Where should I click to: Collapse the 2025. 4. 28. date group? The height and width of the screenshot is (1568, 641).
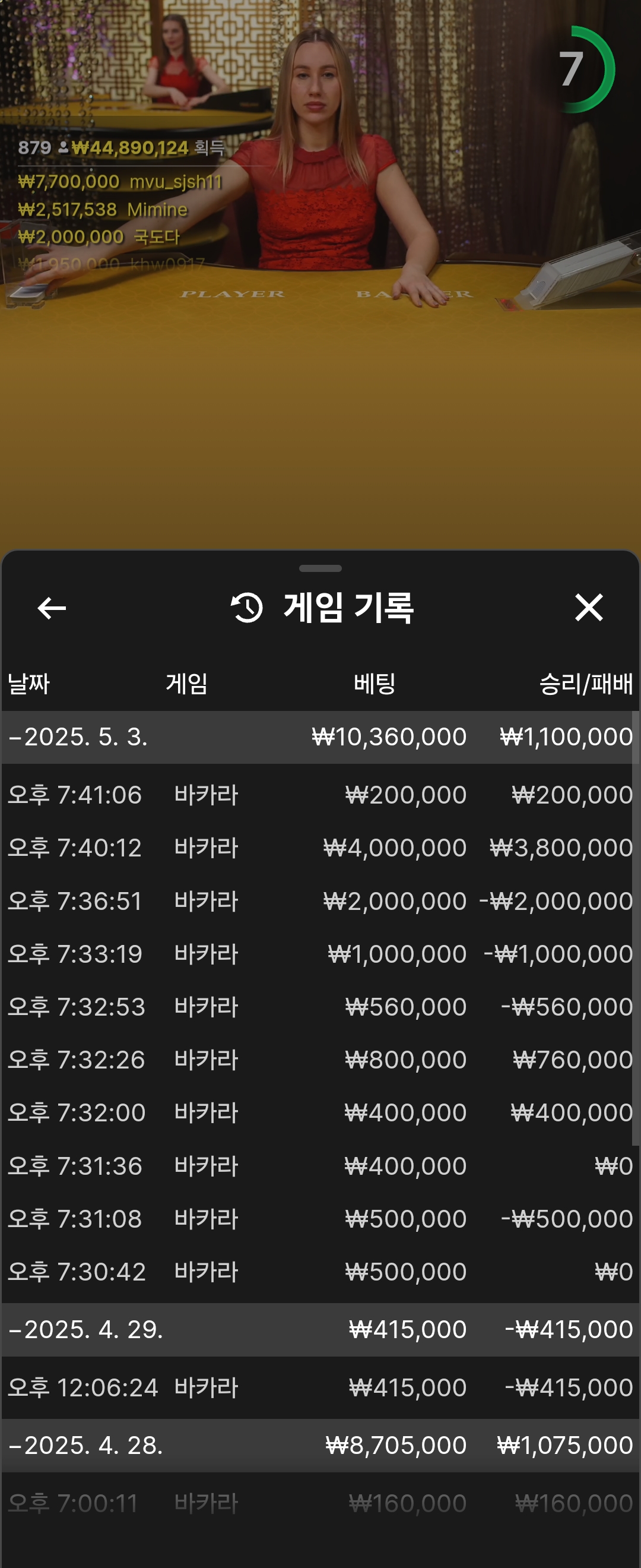click(x=85, y=1445)
